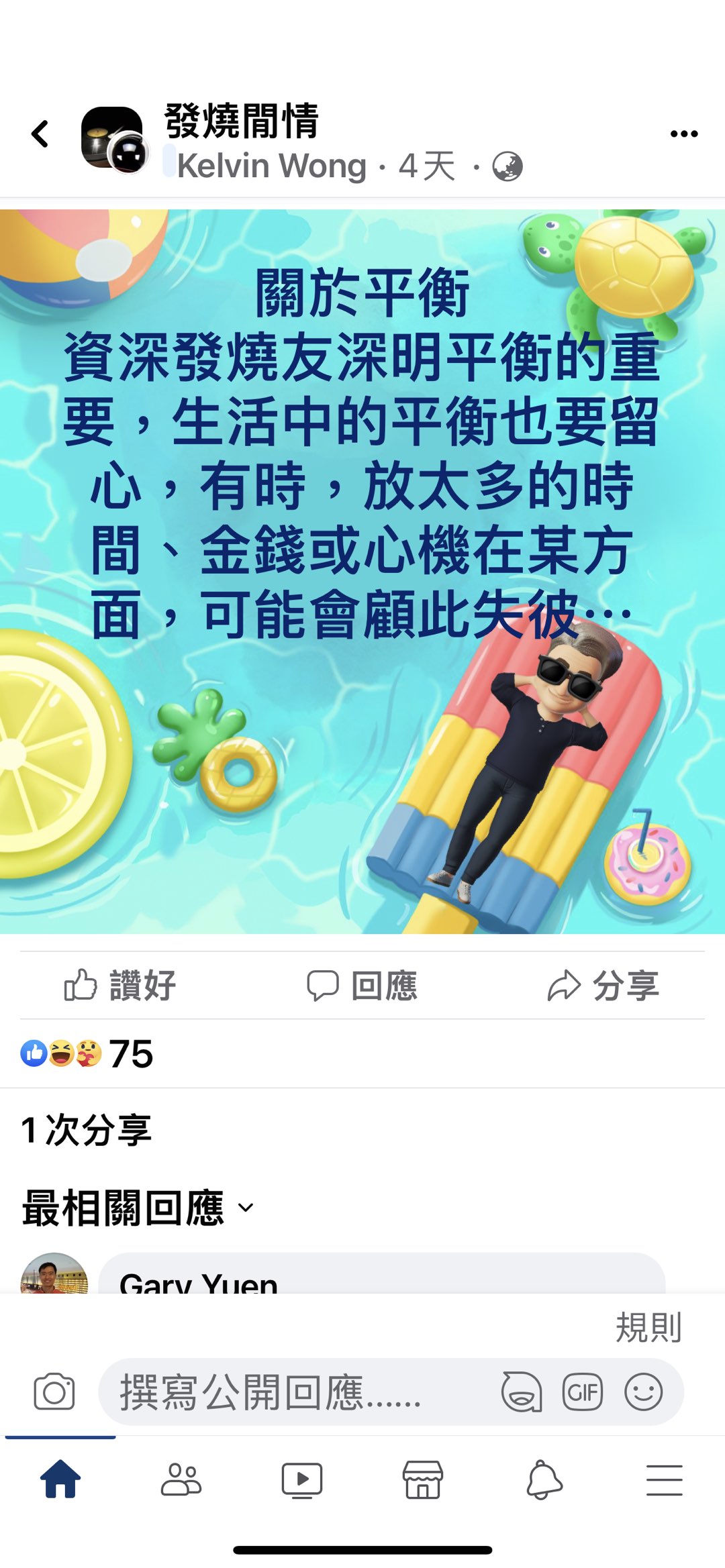The image size is (725, 1568).
Task: Insert a GIF into the comment
Action: (582, 1392)
